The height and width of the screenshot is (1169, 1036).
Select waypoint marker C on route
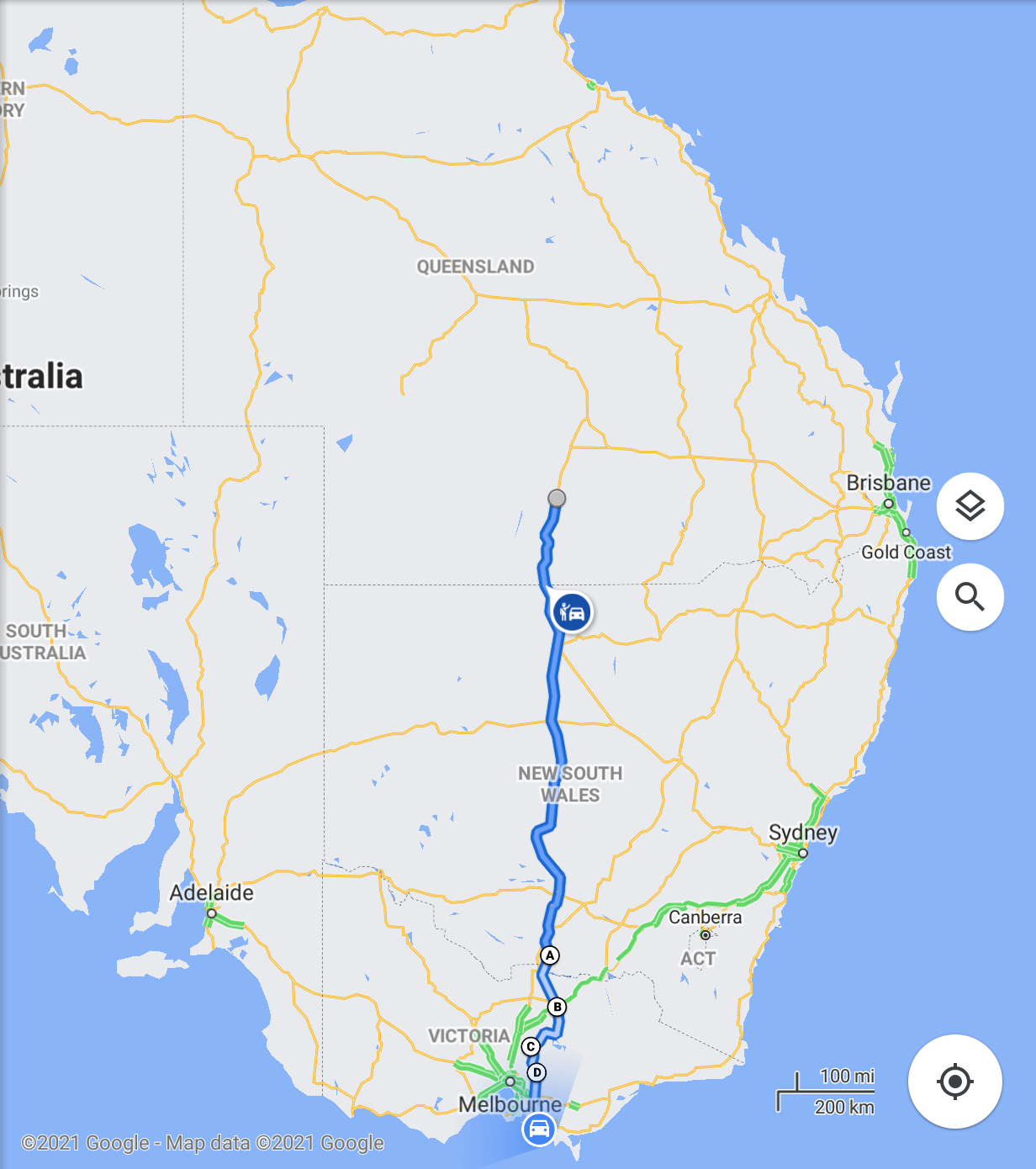point(531,1047)
